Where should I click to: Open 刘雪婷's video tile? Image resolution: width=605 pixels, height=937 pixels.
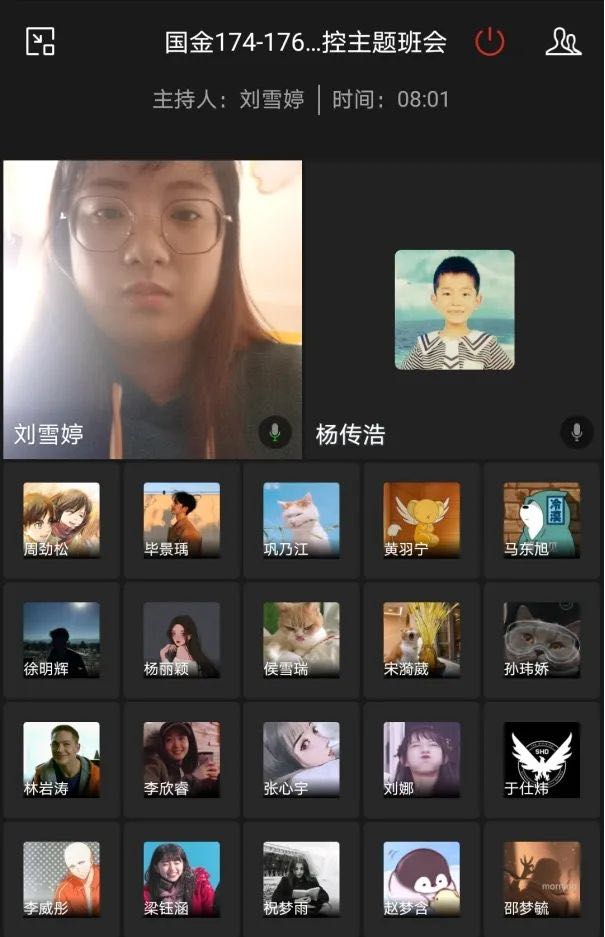pyautogui.click(x=152, y=309)
